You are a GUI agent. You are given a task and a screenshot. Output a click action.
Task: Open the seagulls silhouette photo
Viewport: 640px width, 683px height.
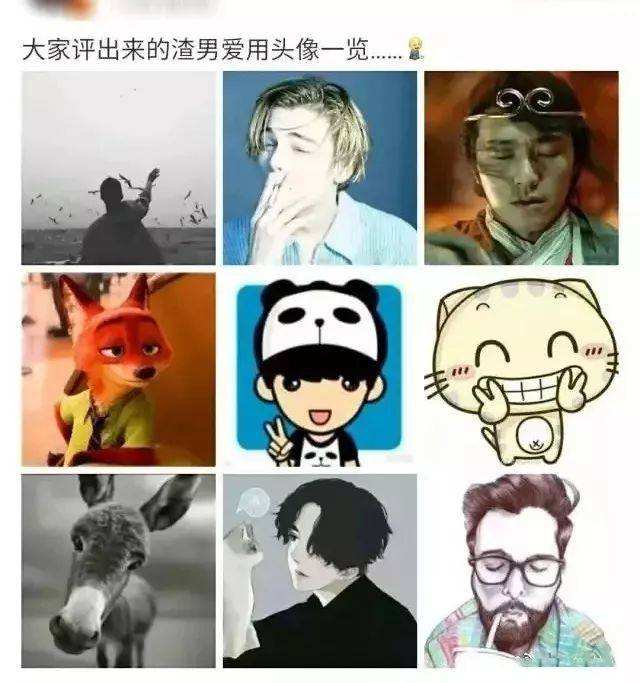pos(118,168)
